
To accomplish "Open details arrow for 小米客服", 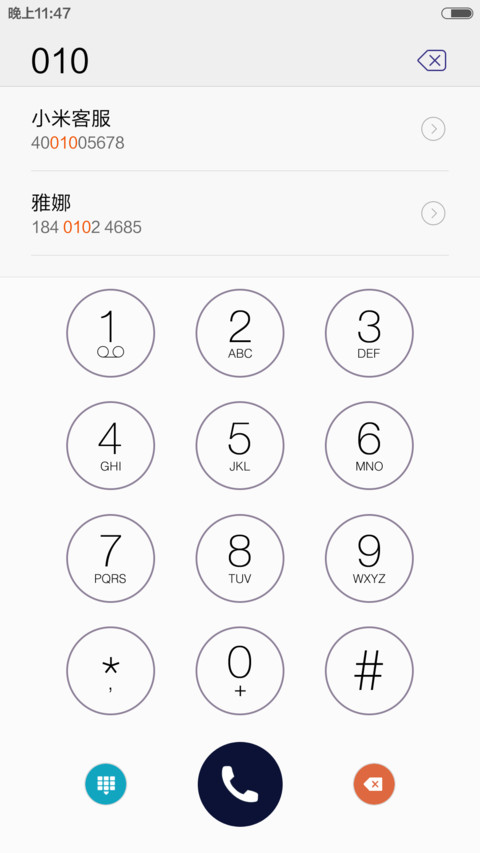I will (433, 129).
